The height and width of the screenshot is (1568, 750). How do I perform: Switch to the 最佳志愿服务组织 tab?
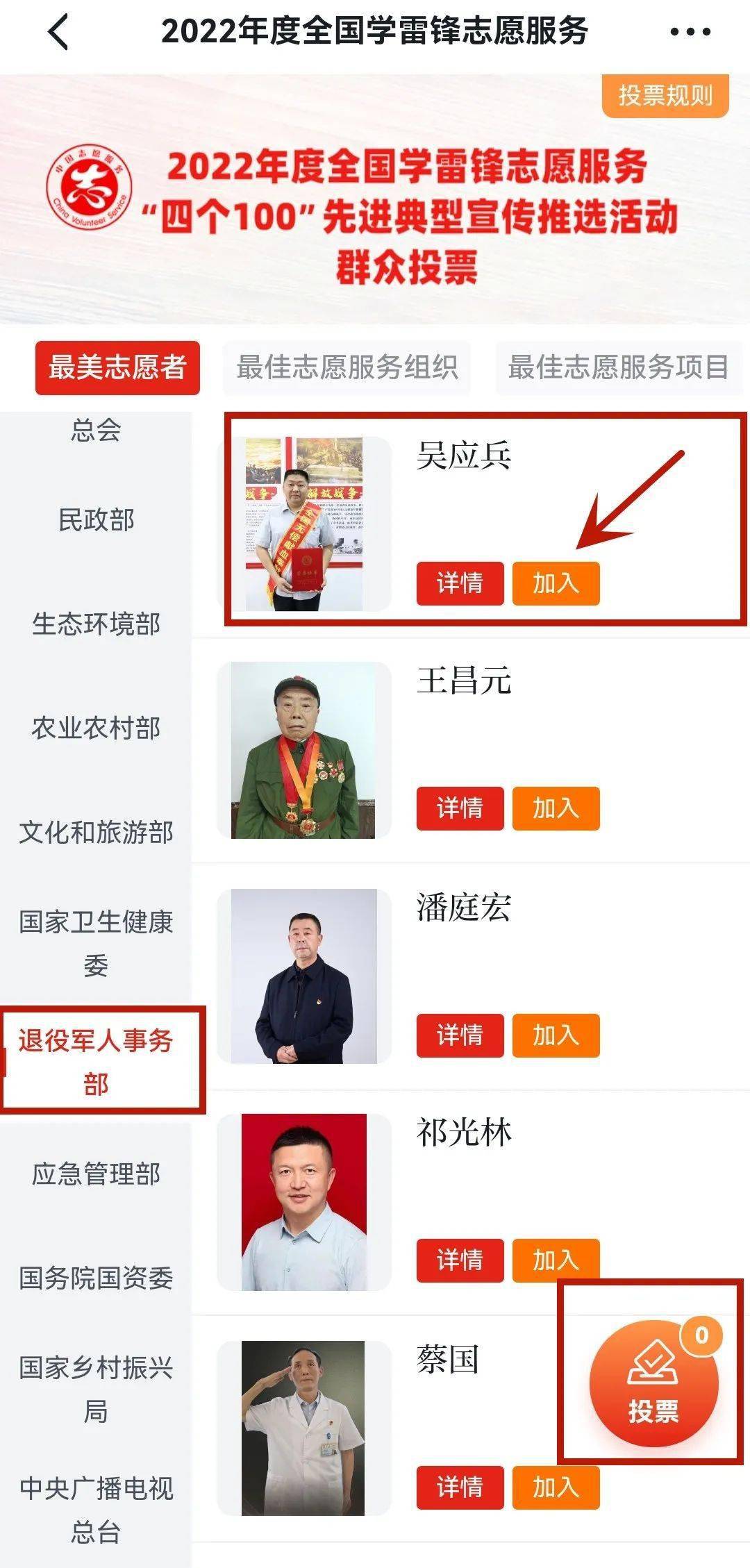(347, 367)
